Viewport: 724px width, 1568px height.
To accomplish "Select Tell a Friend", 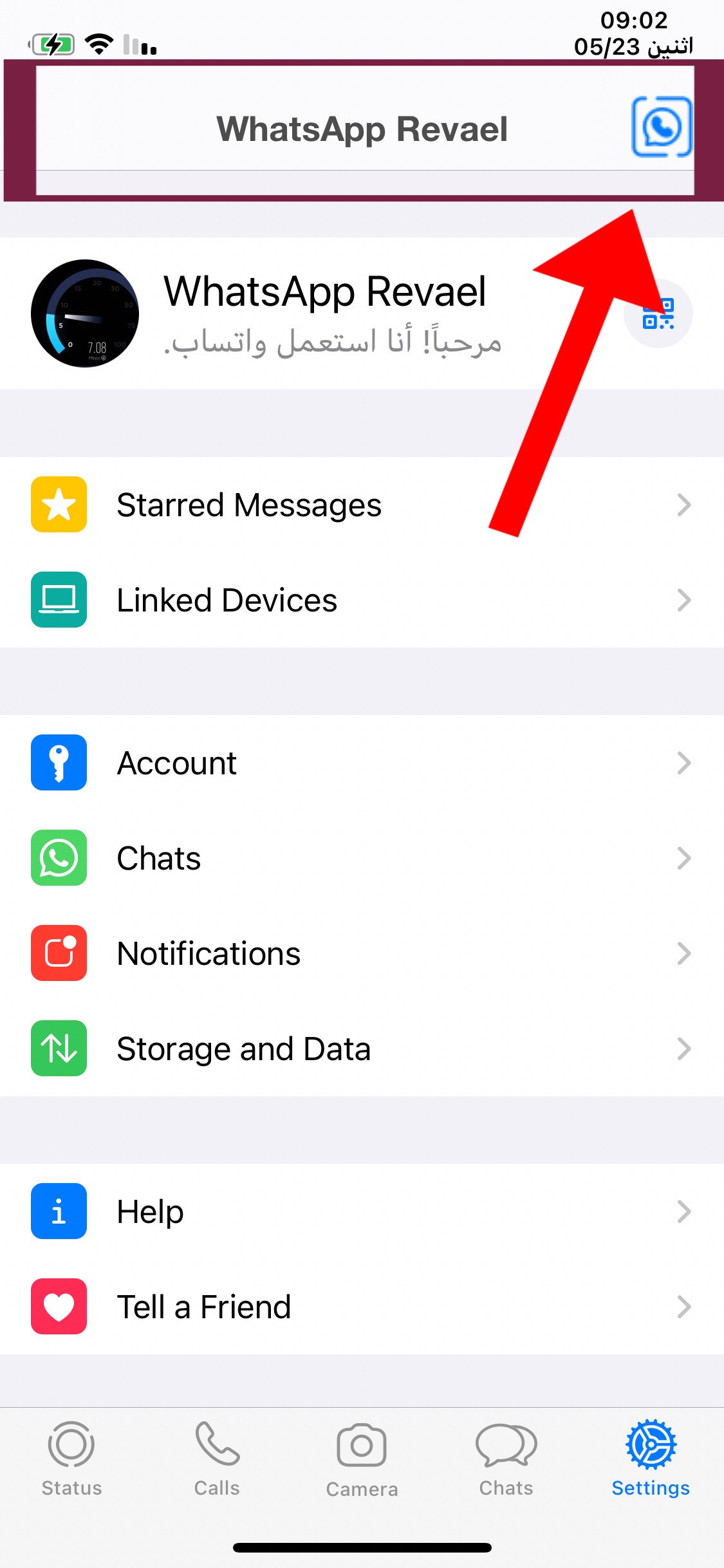I will (x=360, y=1307).
